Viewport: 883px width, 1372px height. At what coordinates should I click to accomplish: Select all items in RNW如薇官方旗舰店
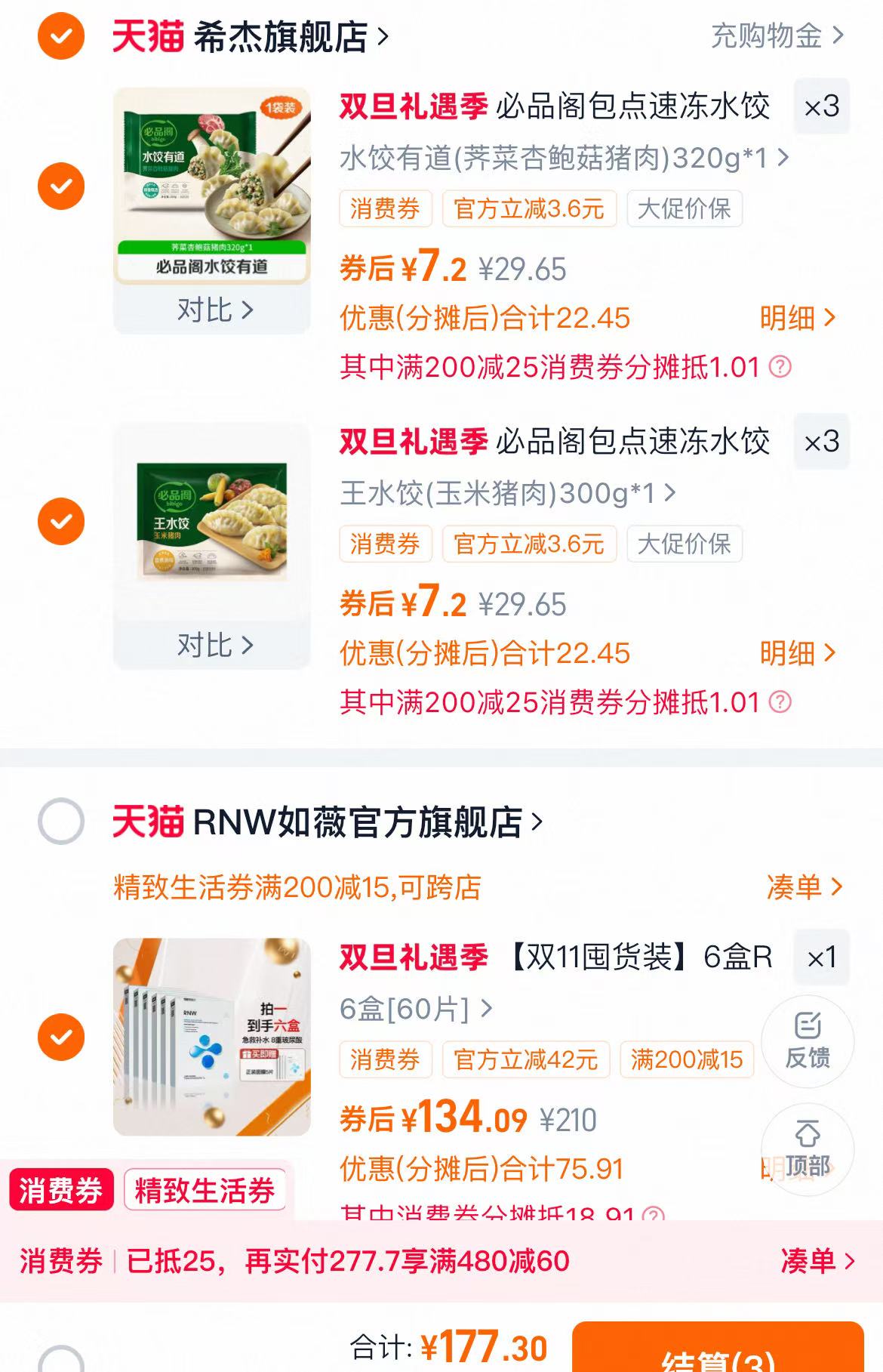click(61, 821)
